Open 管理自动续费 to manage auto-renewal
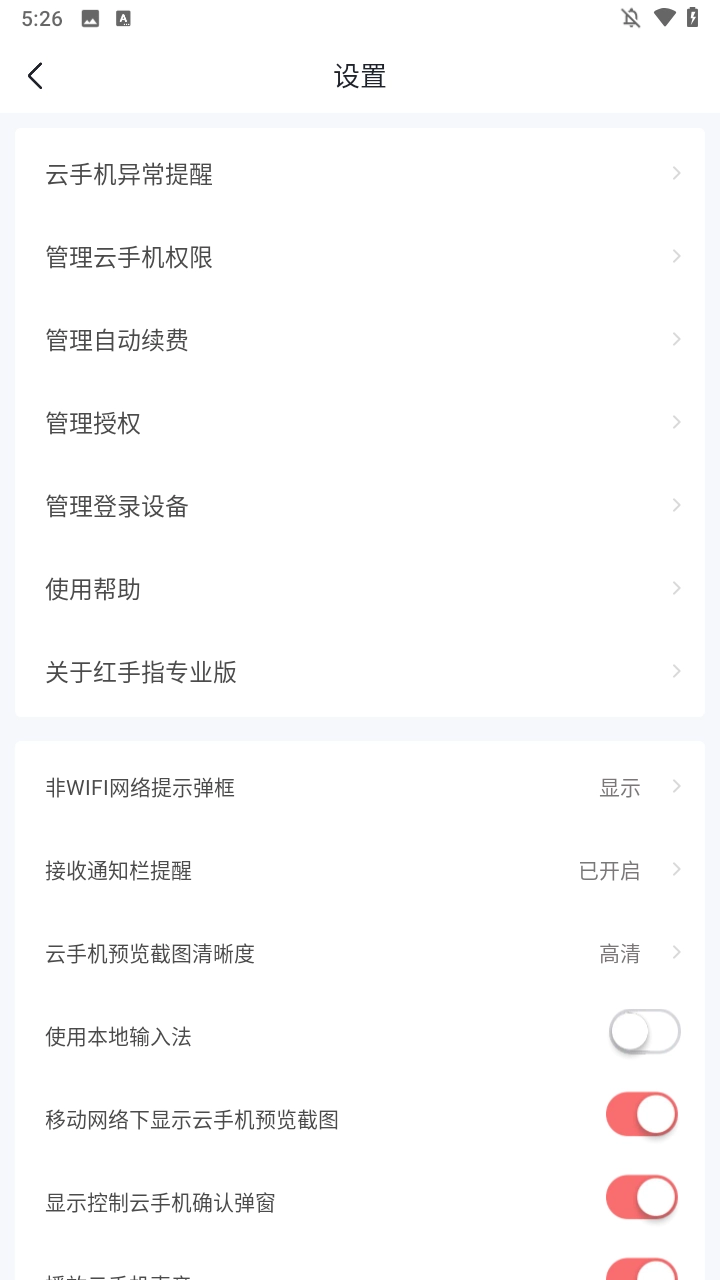The image size is (720, 1280). [x=360, y=339]
